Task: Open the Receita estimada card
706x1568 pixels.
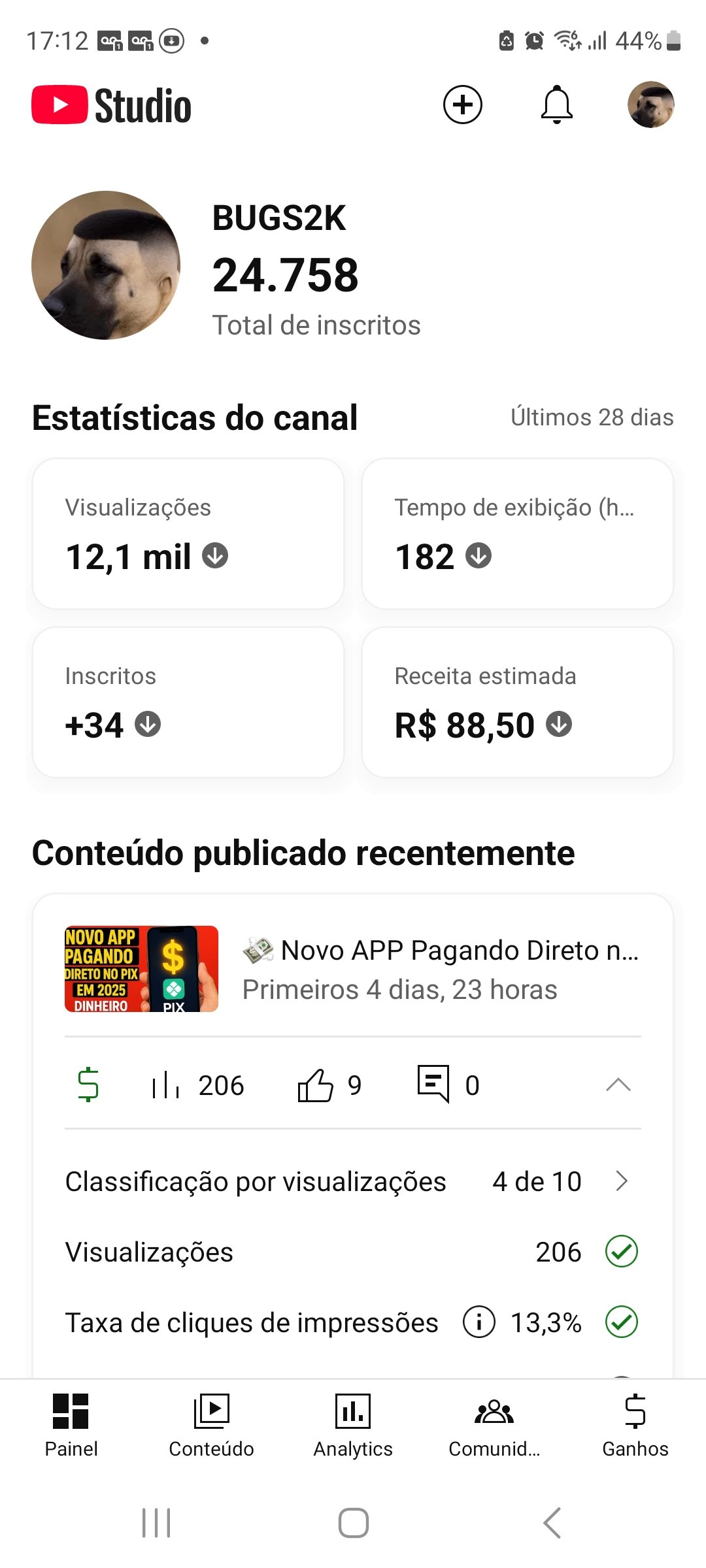Action: coord(517,702)
